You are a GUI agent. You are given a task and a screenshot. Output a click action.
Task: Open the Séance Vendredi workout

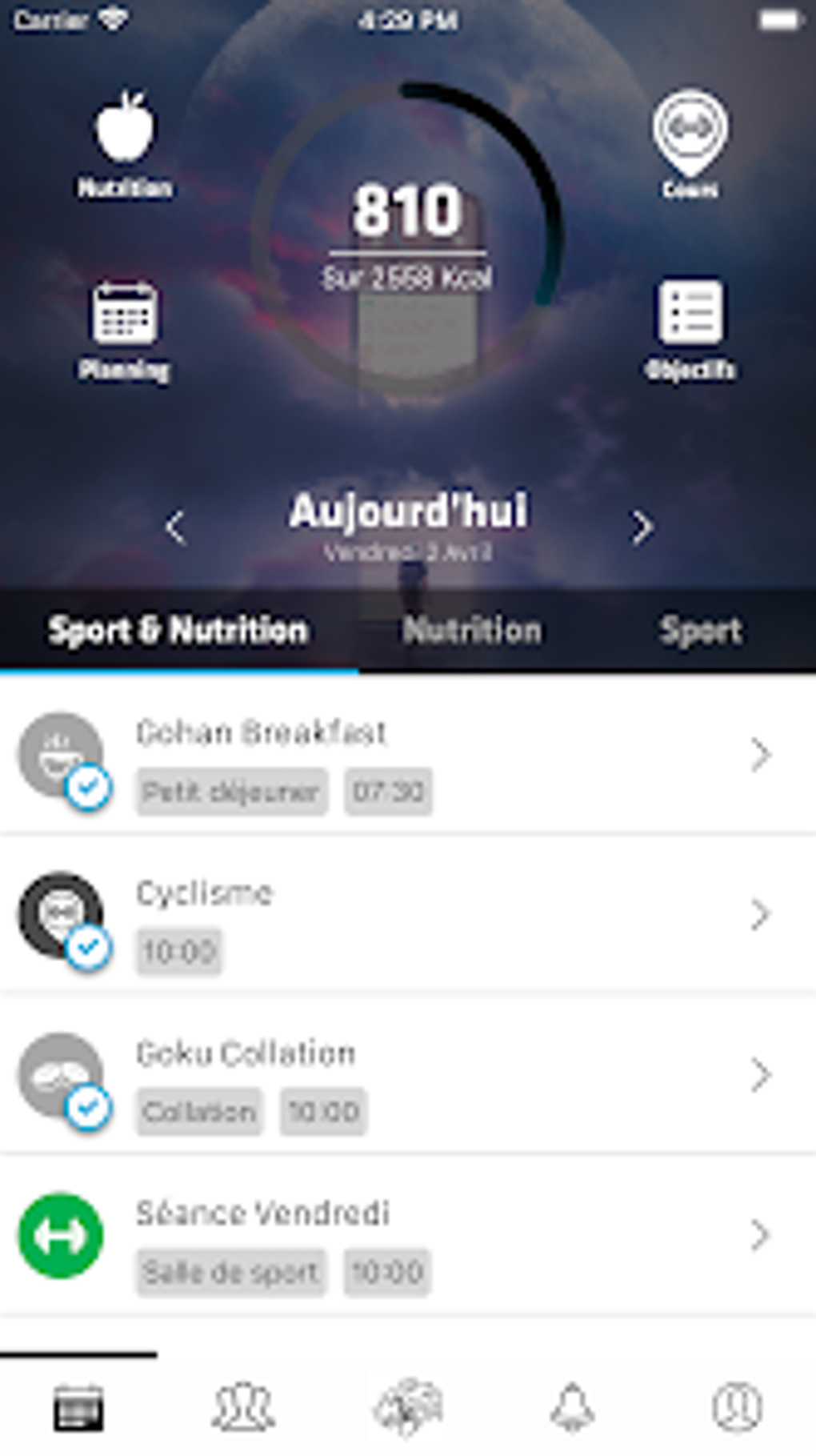[408, 1234]
